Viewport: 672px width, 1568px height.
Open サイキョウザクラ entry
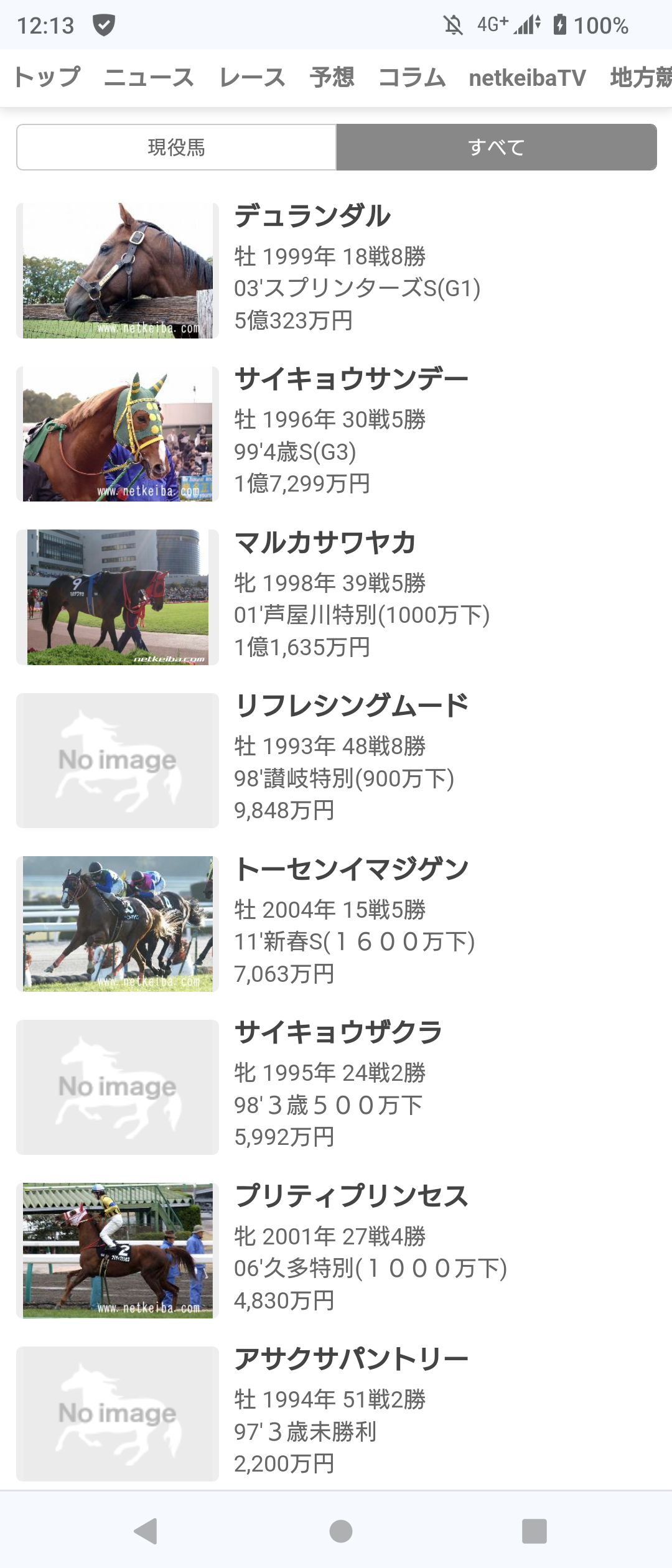click(338, 1033)
